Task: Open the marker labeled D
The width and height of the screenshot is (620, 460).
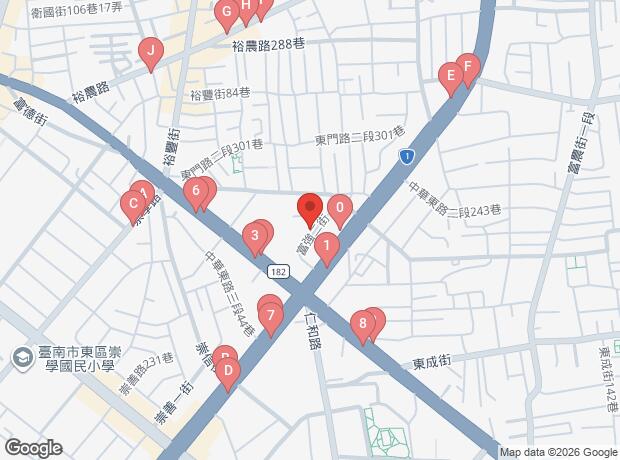Action: pos(228,375)
